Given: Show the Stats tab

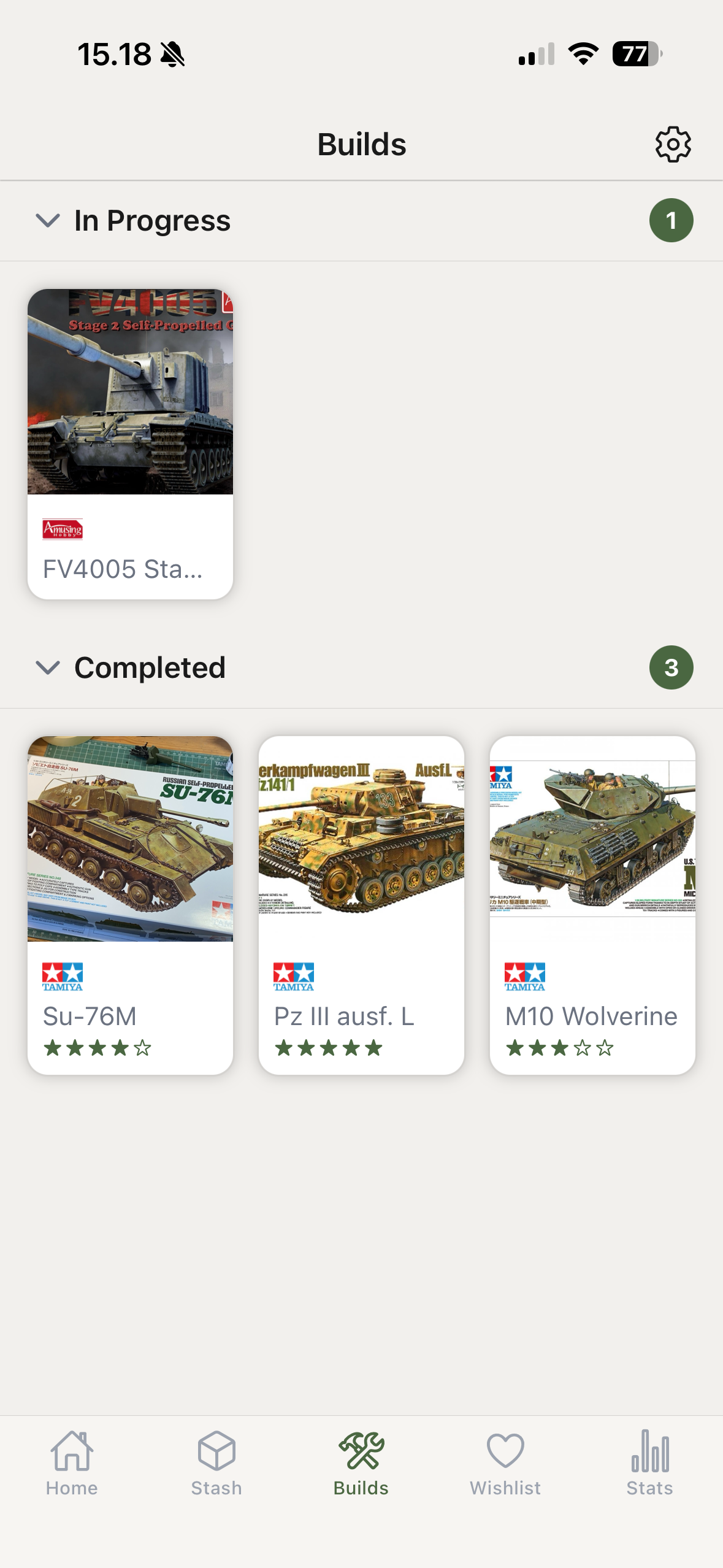Looking at the screenshot, I should click(649, 1463).
